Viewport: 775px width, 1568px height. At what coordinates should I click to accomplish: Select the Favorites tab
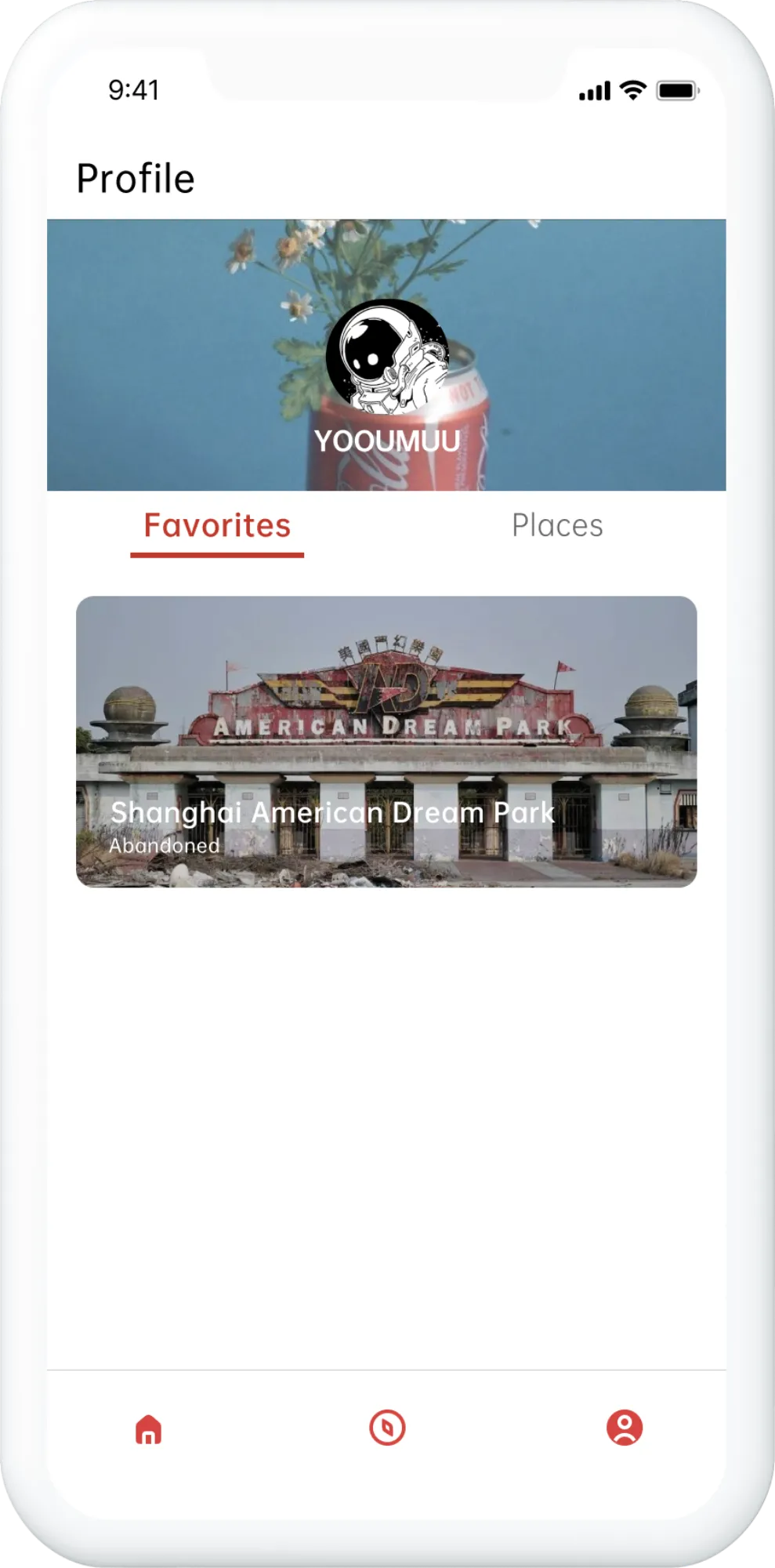(217, 525)
